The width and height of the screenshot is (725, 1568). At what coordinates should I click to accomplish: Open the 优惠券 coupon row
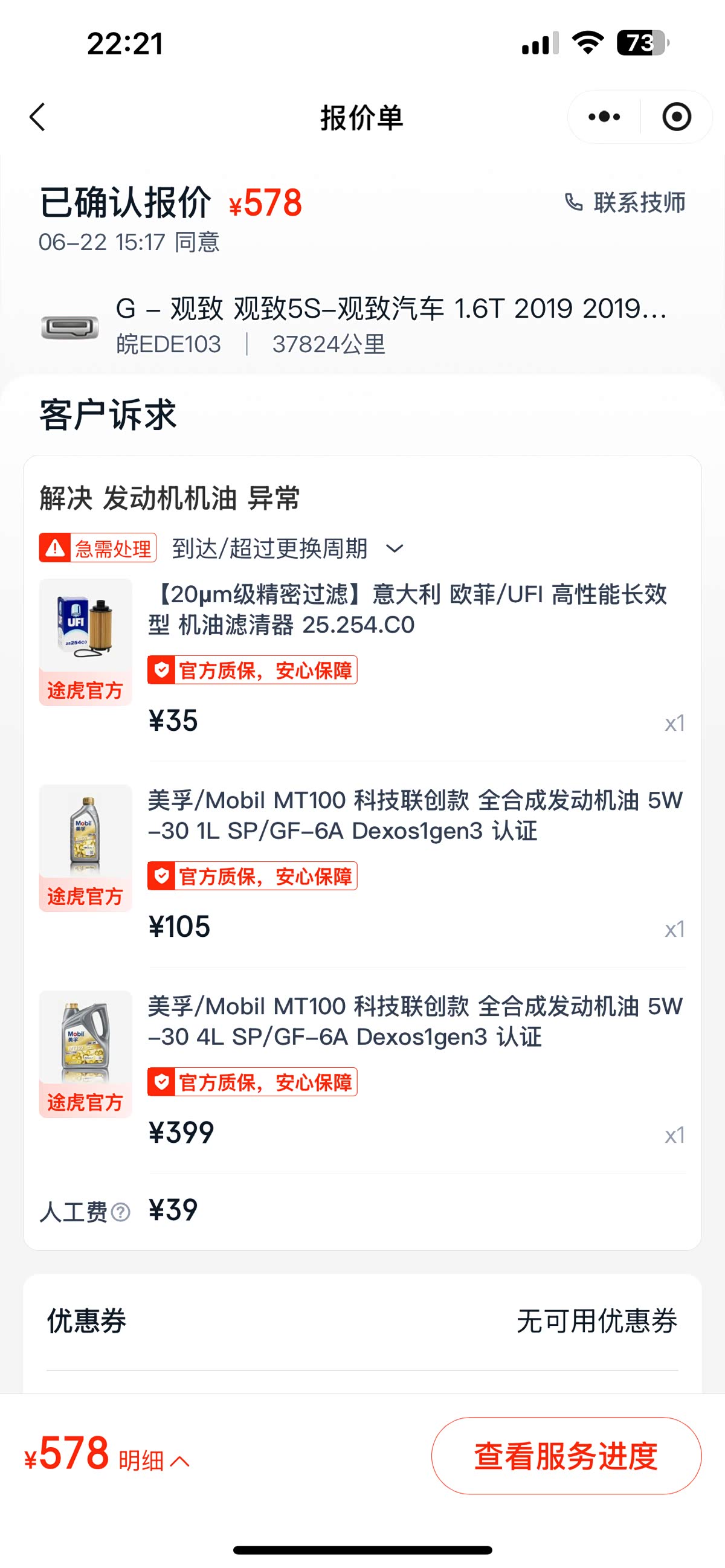[362, 1322]
